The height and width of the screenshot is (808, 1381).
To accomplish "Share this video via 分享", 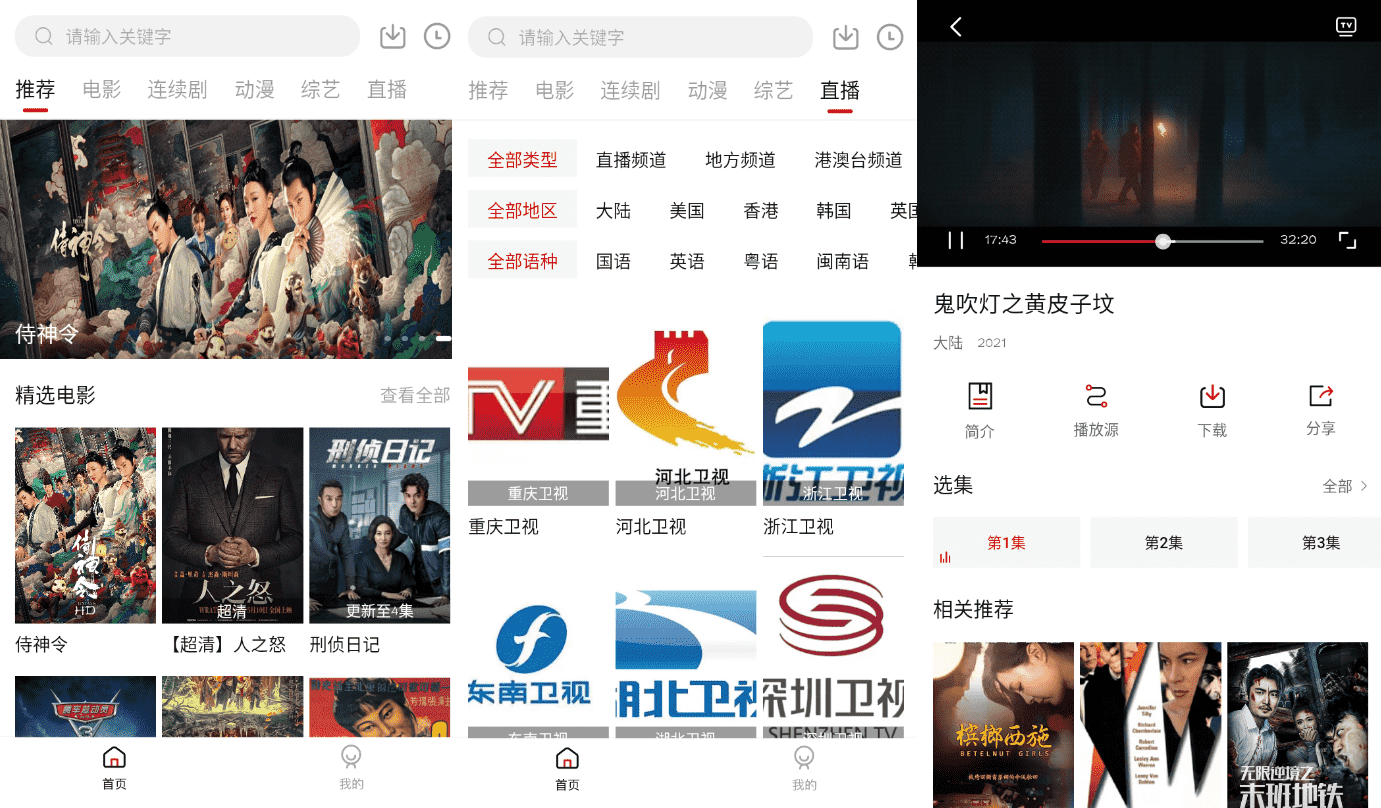I will pyautogui.click(x=1320, y=408).
